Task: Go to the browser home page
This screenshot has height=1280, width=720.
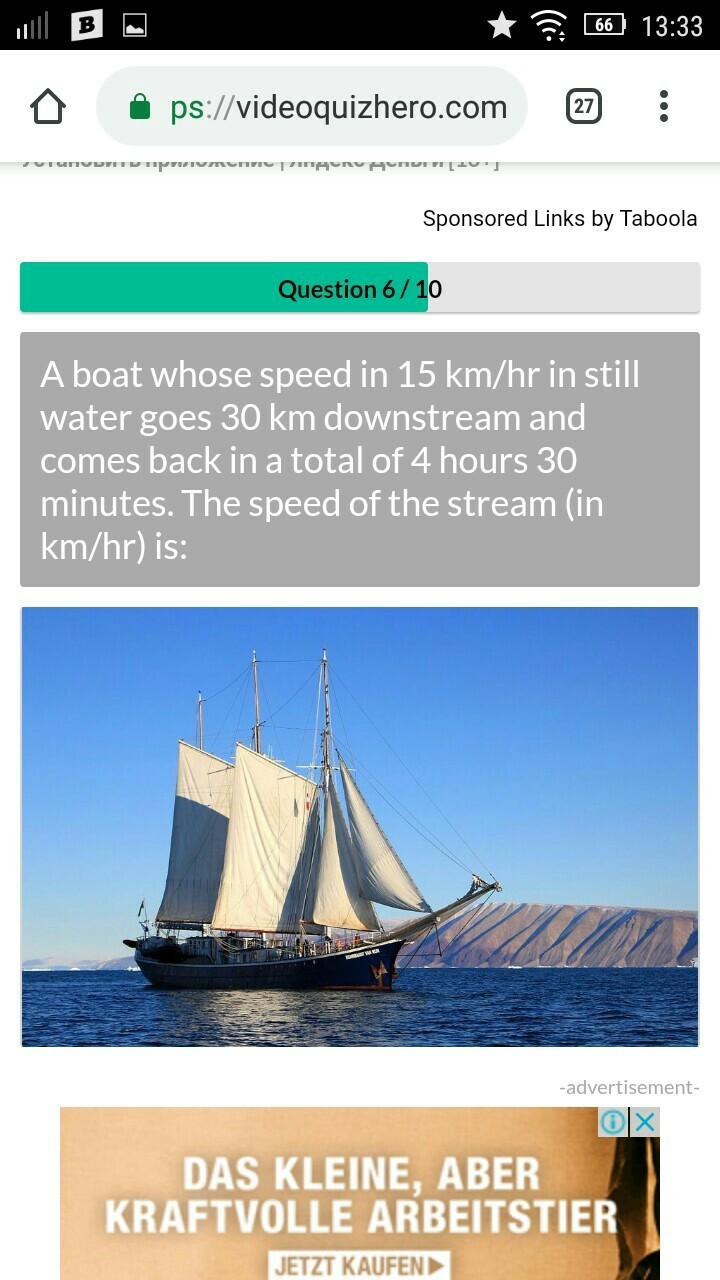Action: [x=48, y=107]
